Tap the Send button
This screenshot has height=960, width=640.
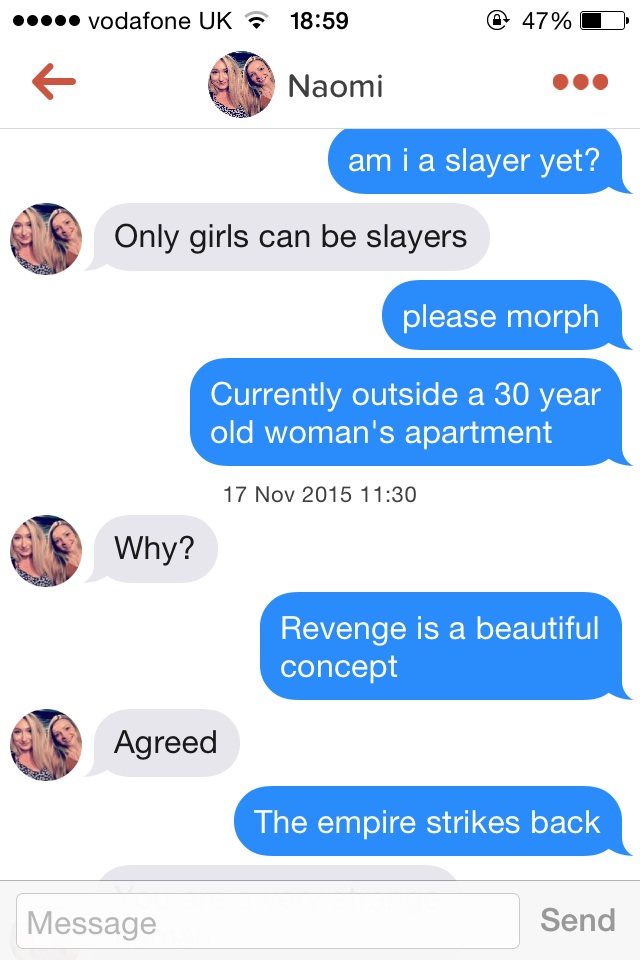pos(577,920)
